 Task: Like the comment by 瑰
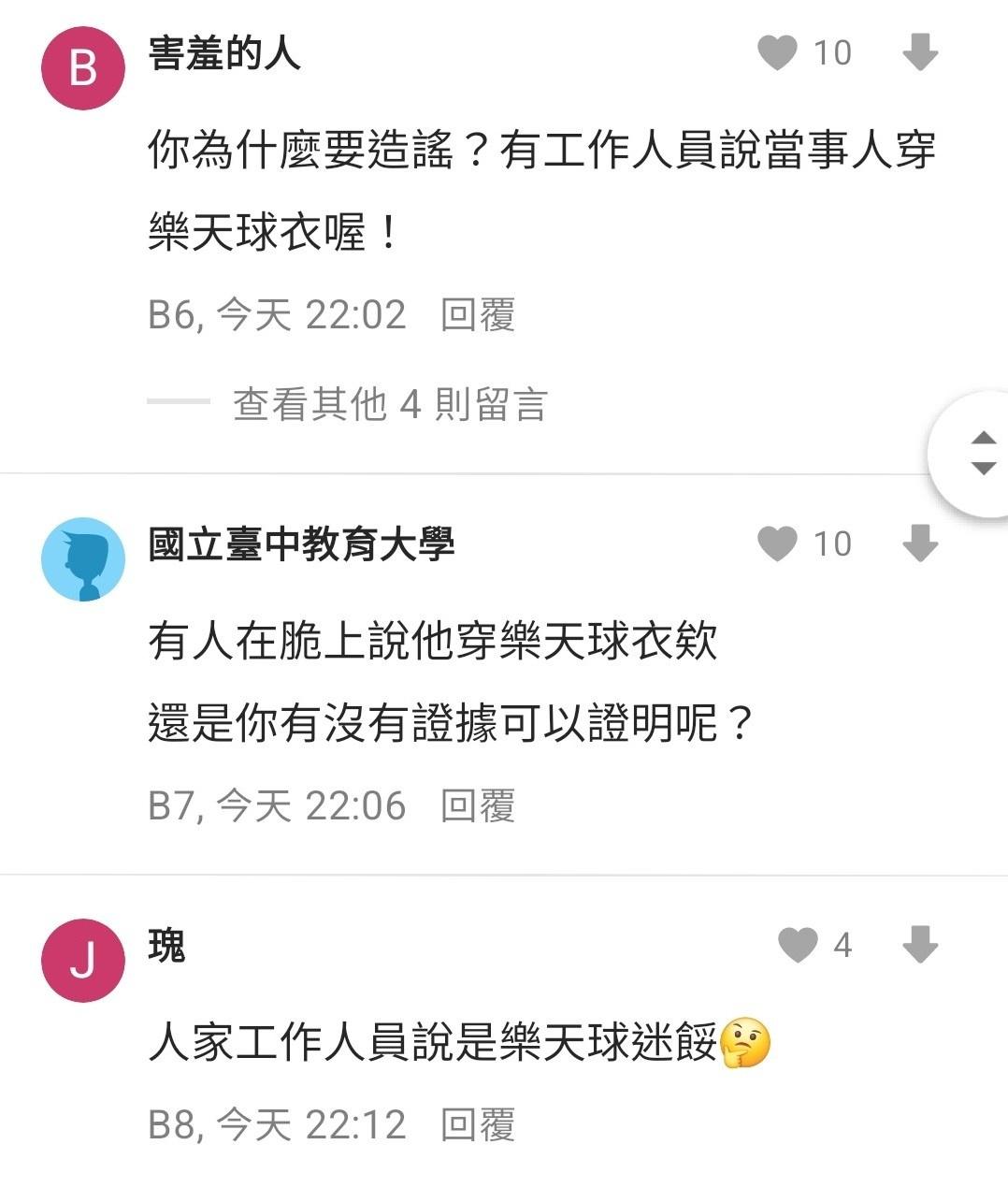point(799,945)
